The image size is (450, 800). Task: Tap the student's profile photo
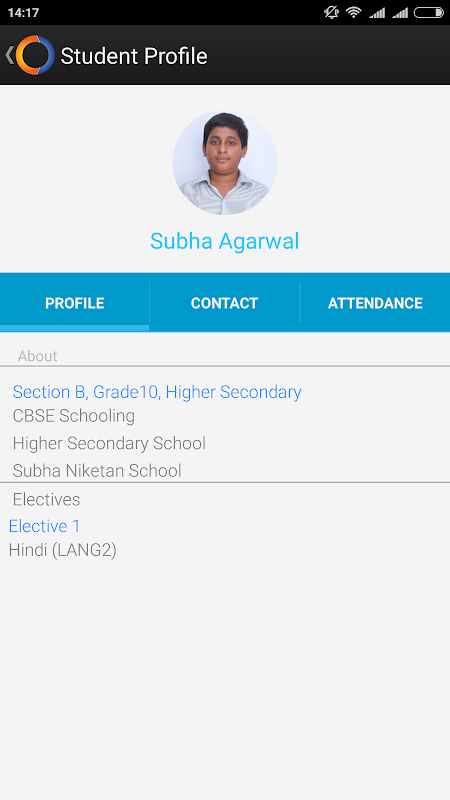point(225,162)
